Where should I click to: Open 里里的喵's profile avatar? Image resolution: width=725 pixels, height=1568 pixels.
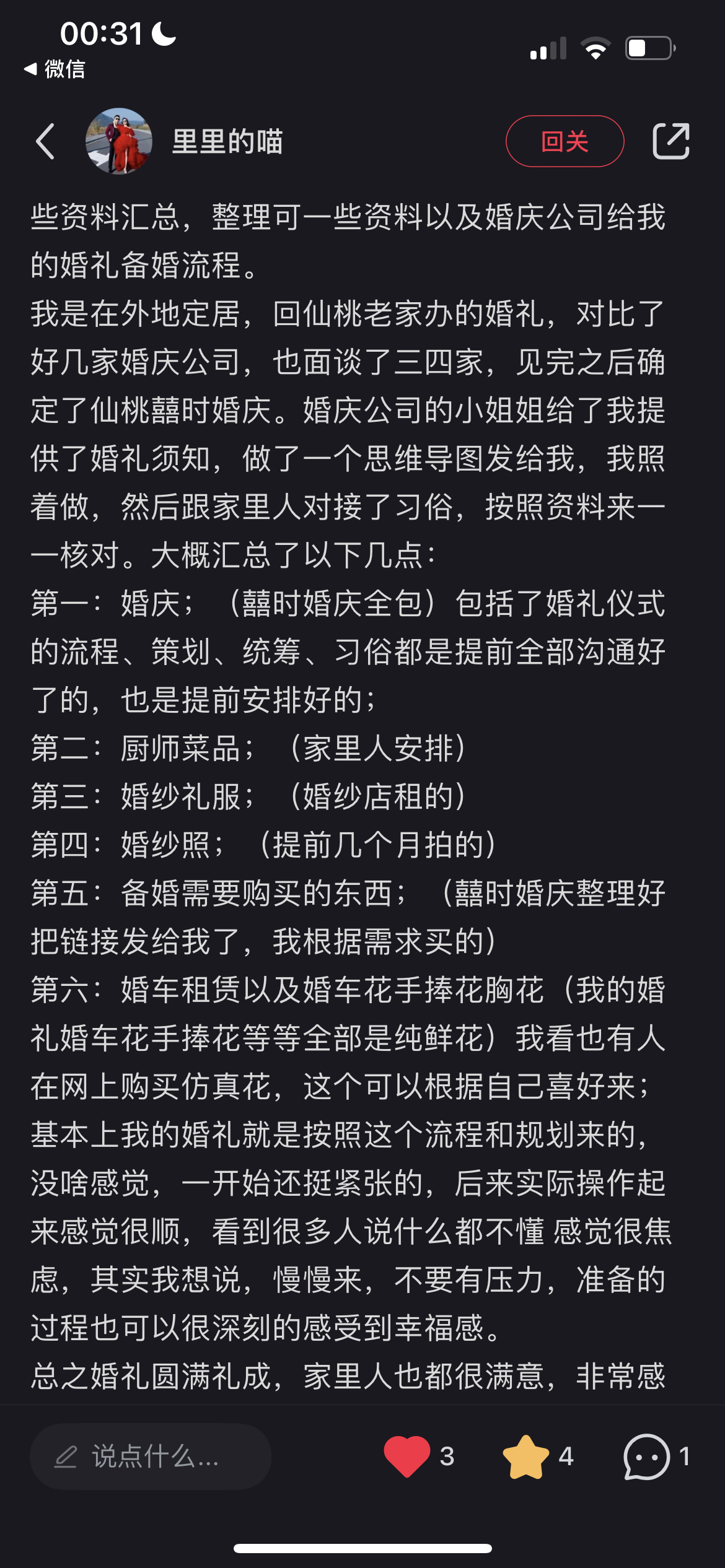click(119, 141)
